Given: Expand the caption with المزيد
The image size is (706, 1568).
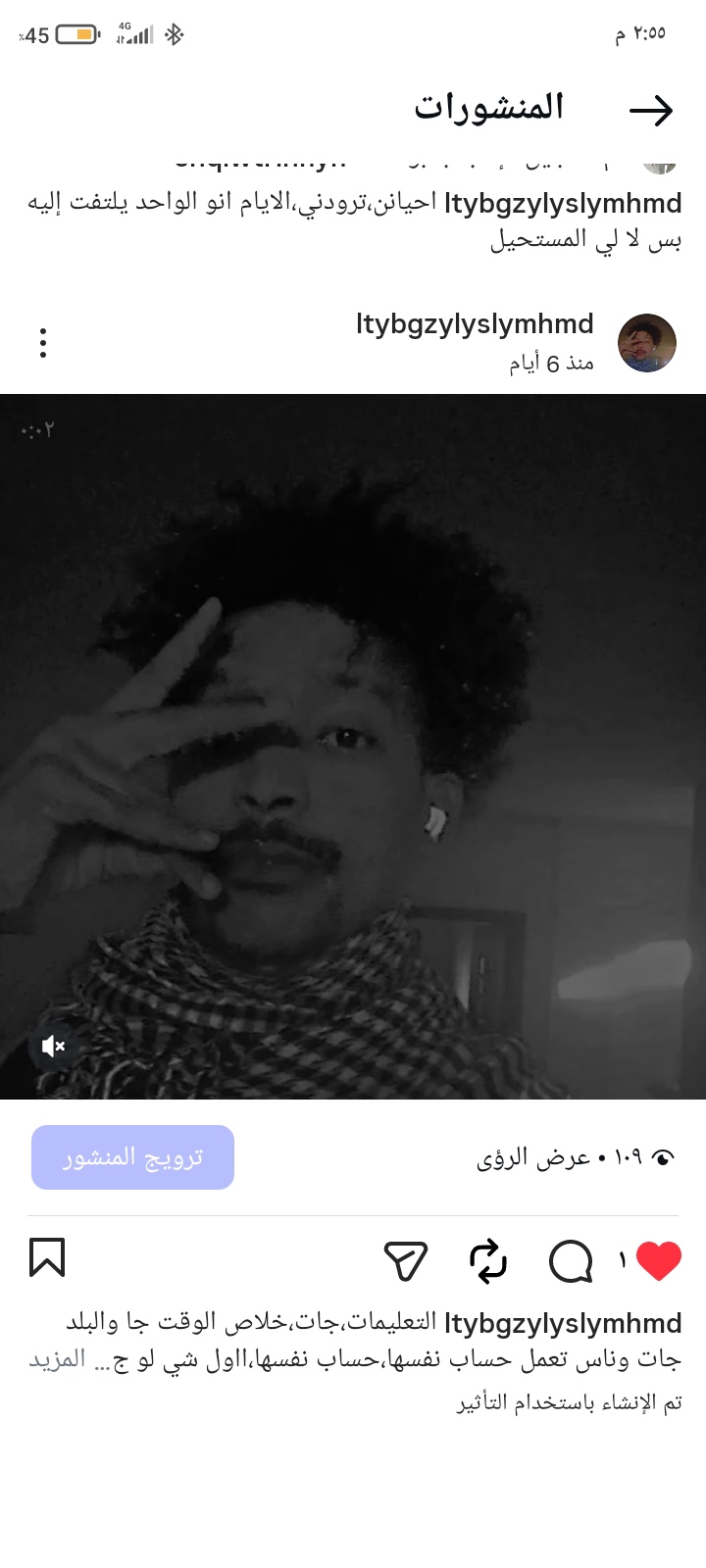Looking at the screenshot, I should pyautogui.click(x=56, y=1360).
